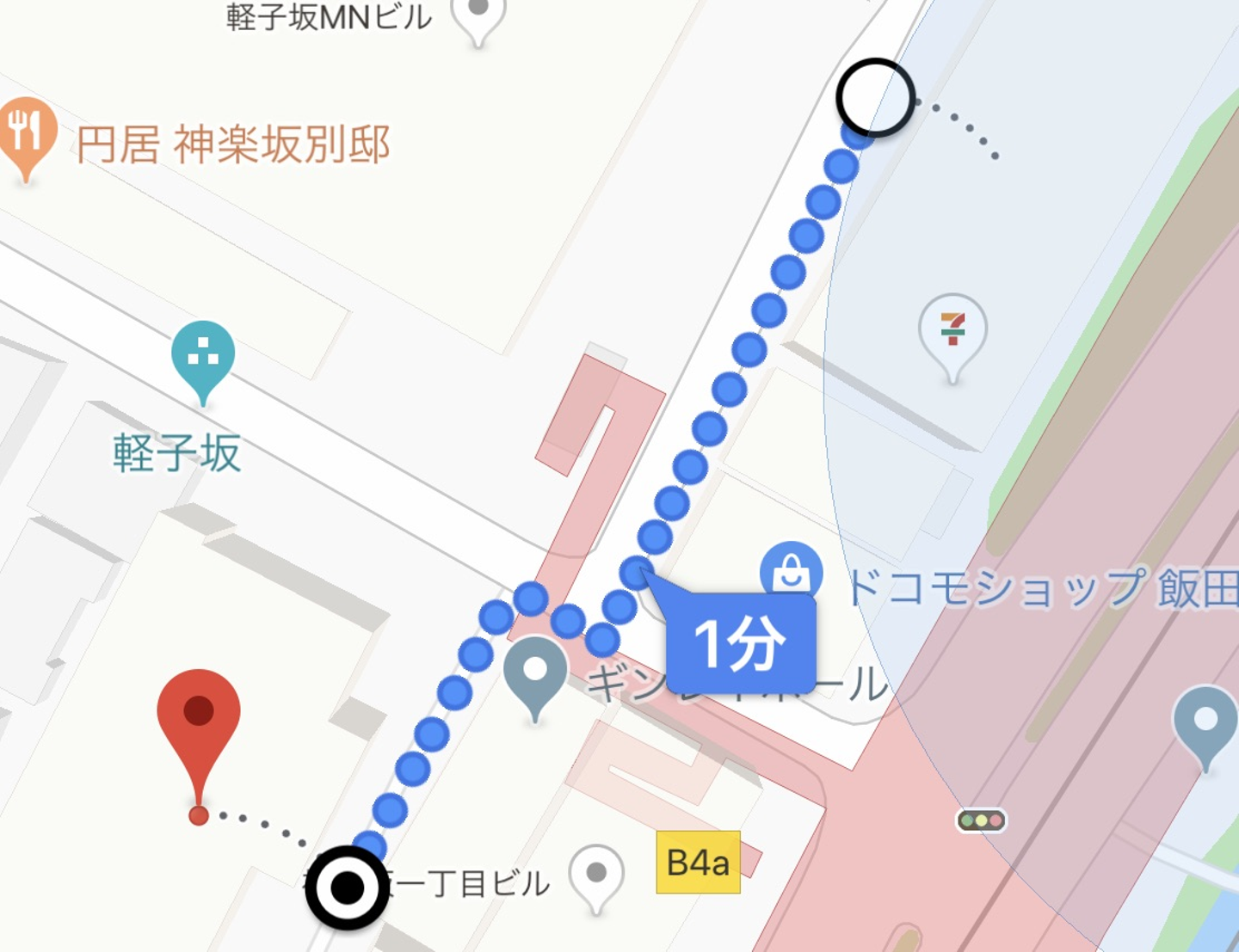This screenshot has width=1239, height=952.
Task: Select the 1分 walking time label
Action: [x=741, y=644]
